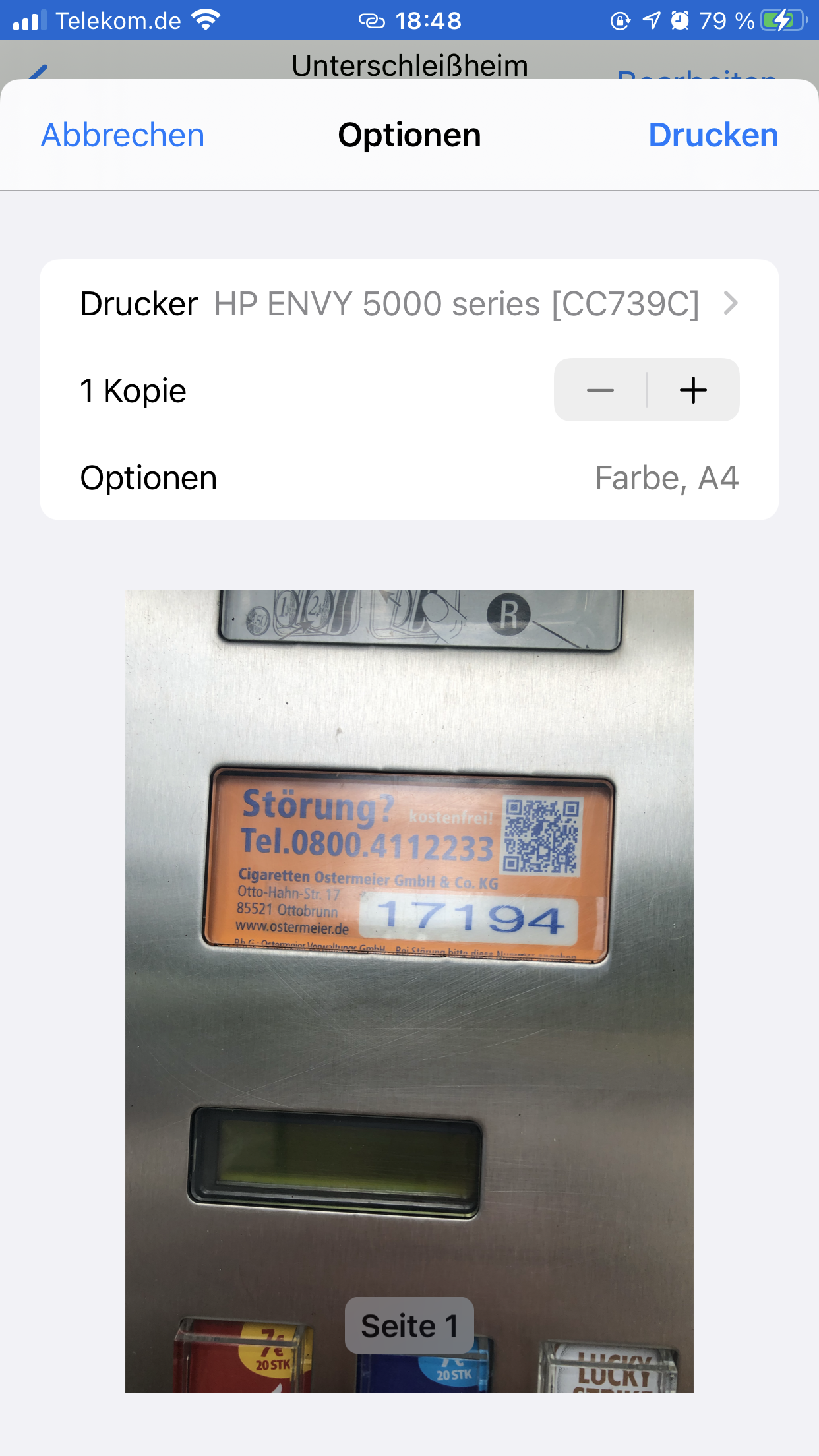819x1456 pixels.
Task: Increase copies with the plus button
Action: tap(693, 390)
